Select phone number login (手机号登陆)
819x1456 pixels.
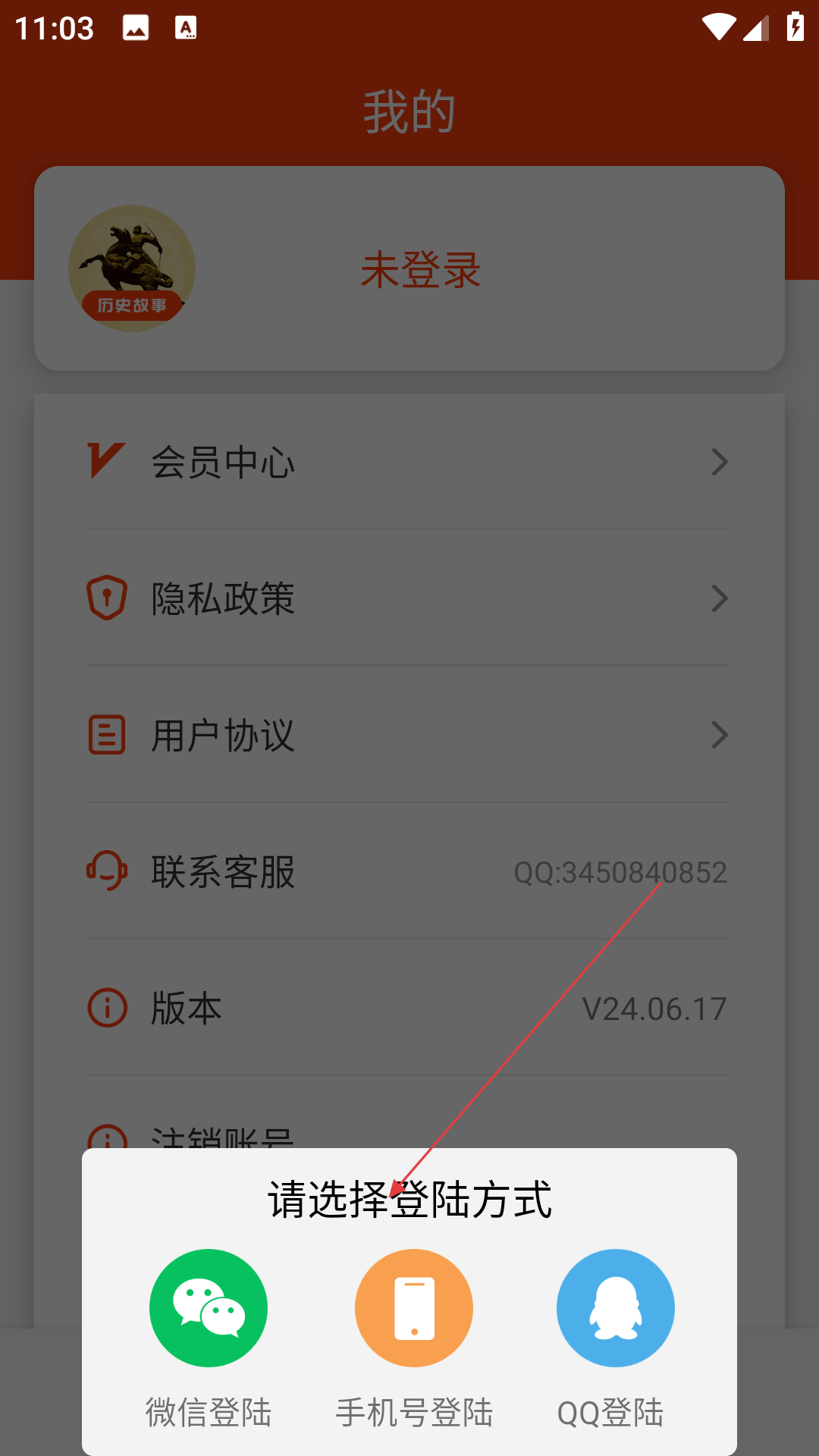(414, 1338)
